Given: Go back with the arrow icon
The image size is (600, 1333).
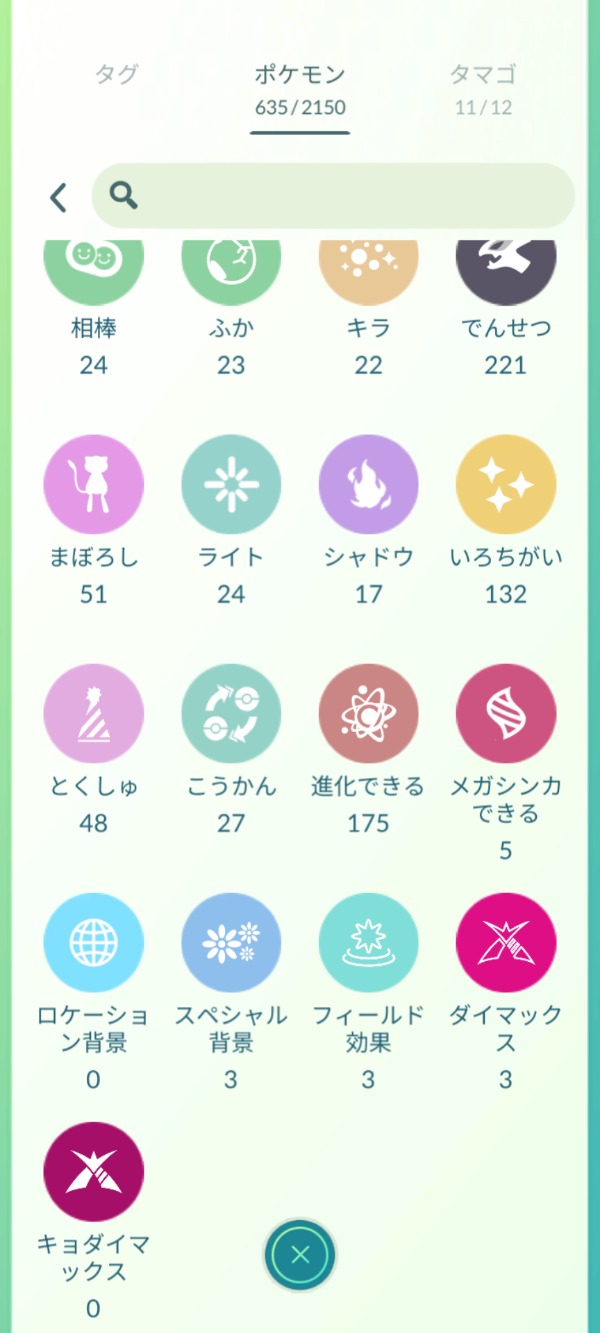Looking at the screenshot, I should (59, 197).
